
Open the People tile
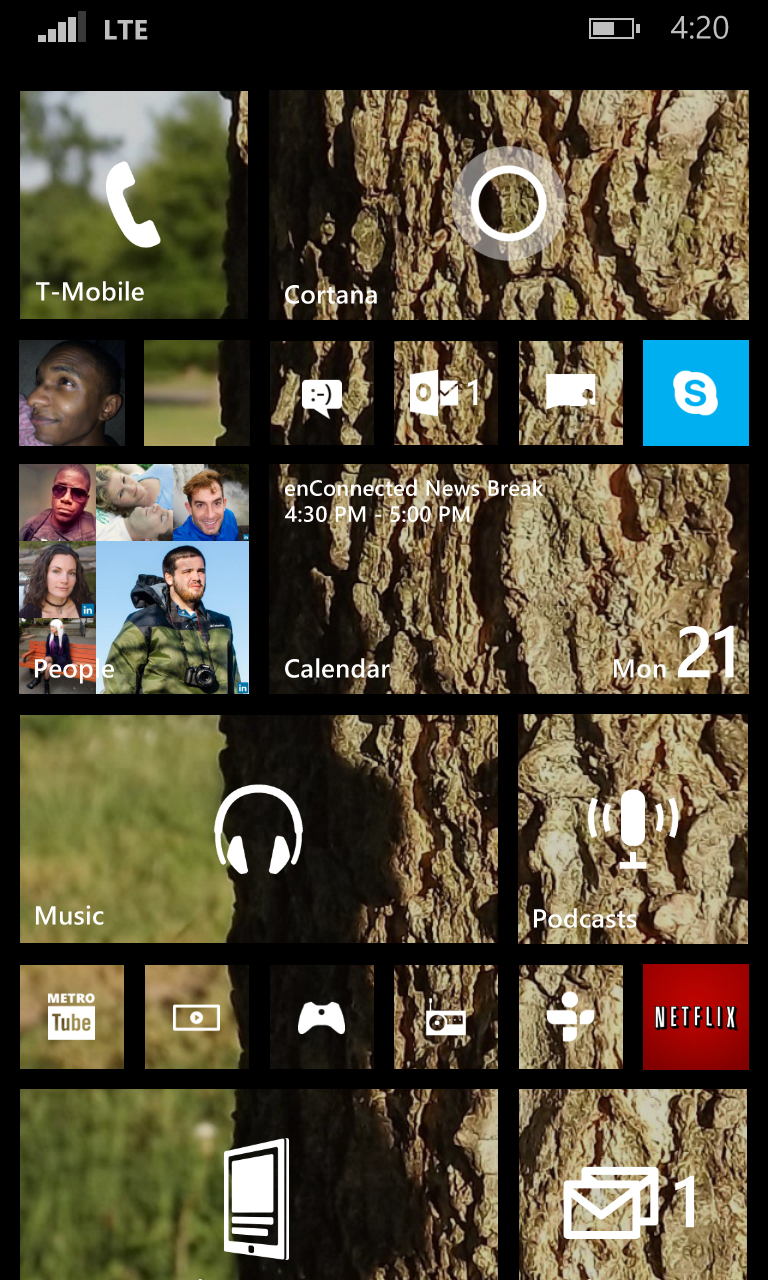[134, 579]
